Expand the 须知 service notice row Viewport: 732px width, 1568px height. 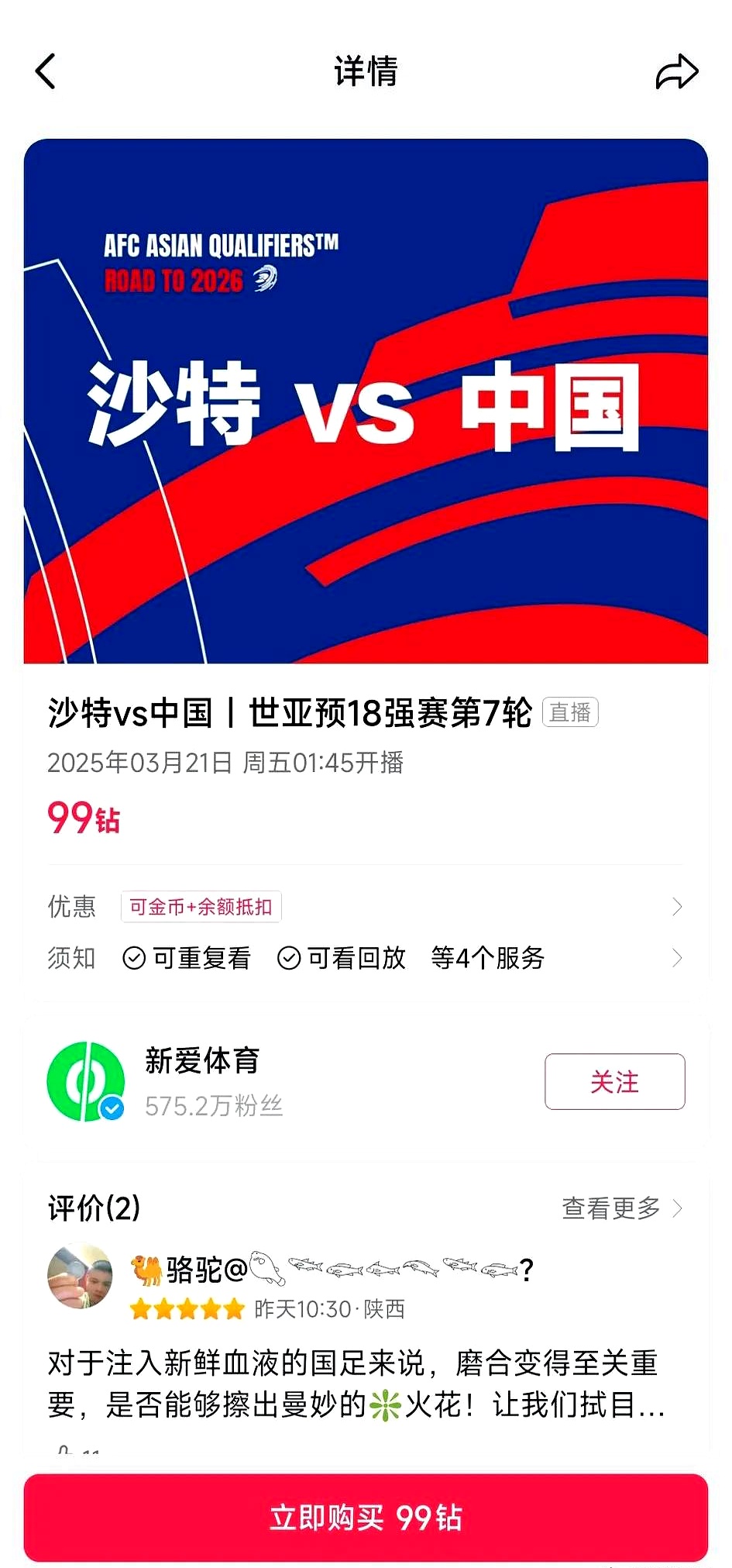pos(678,959)
